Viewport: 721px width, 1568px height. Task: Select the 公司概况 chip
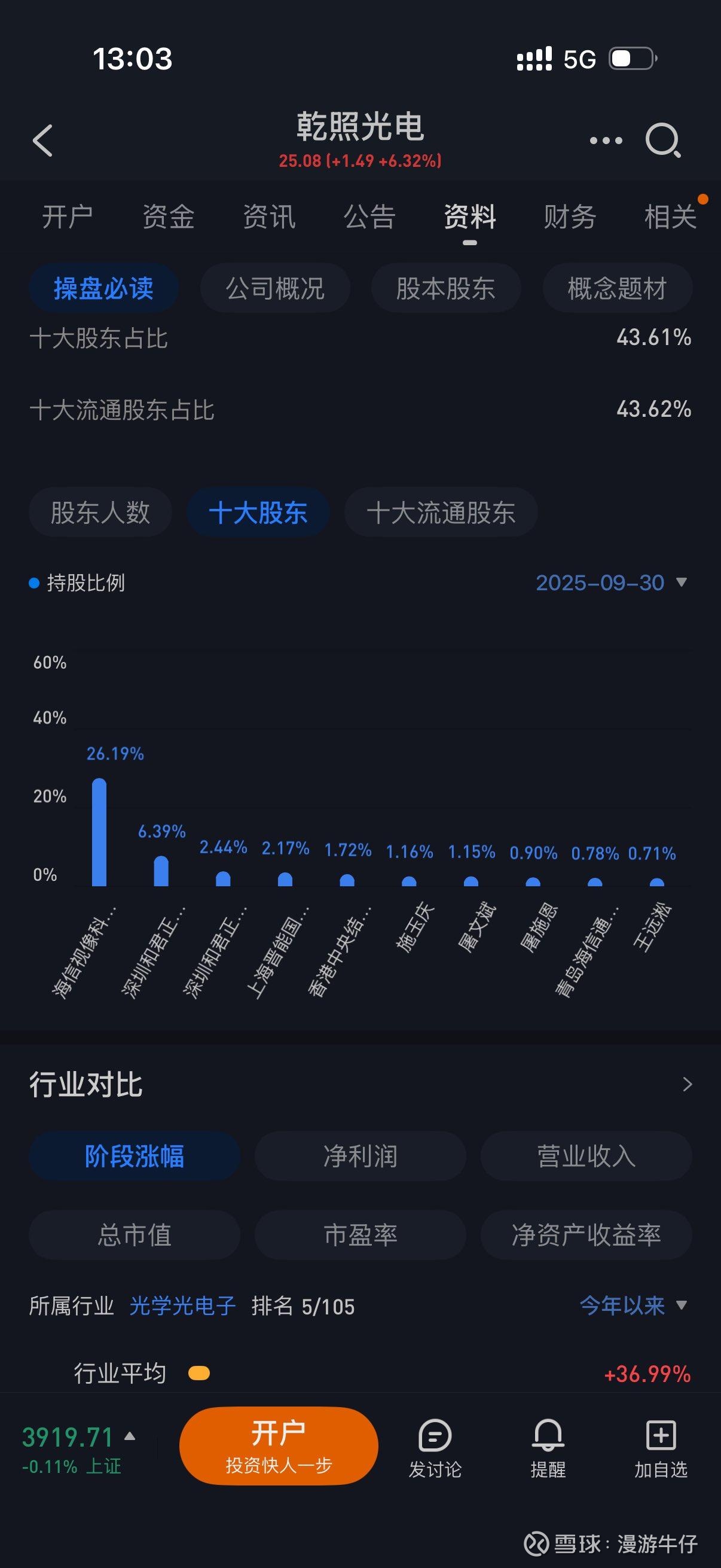tap(275, 288)
